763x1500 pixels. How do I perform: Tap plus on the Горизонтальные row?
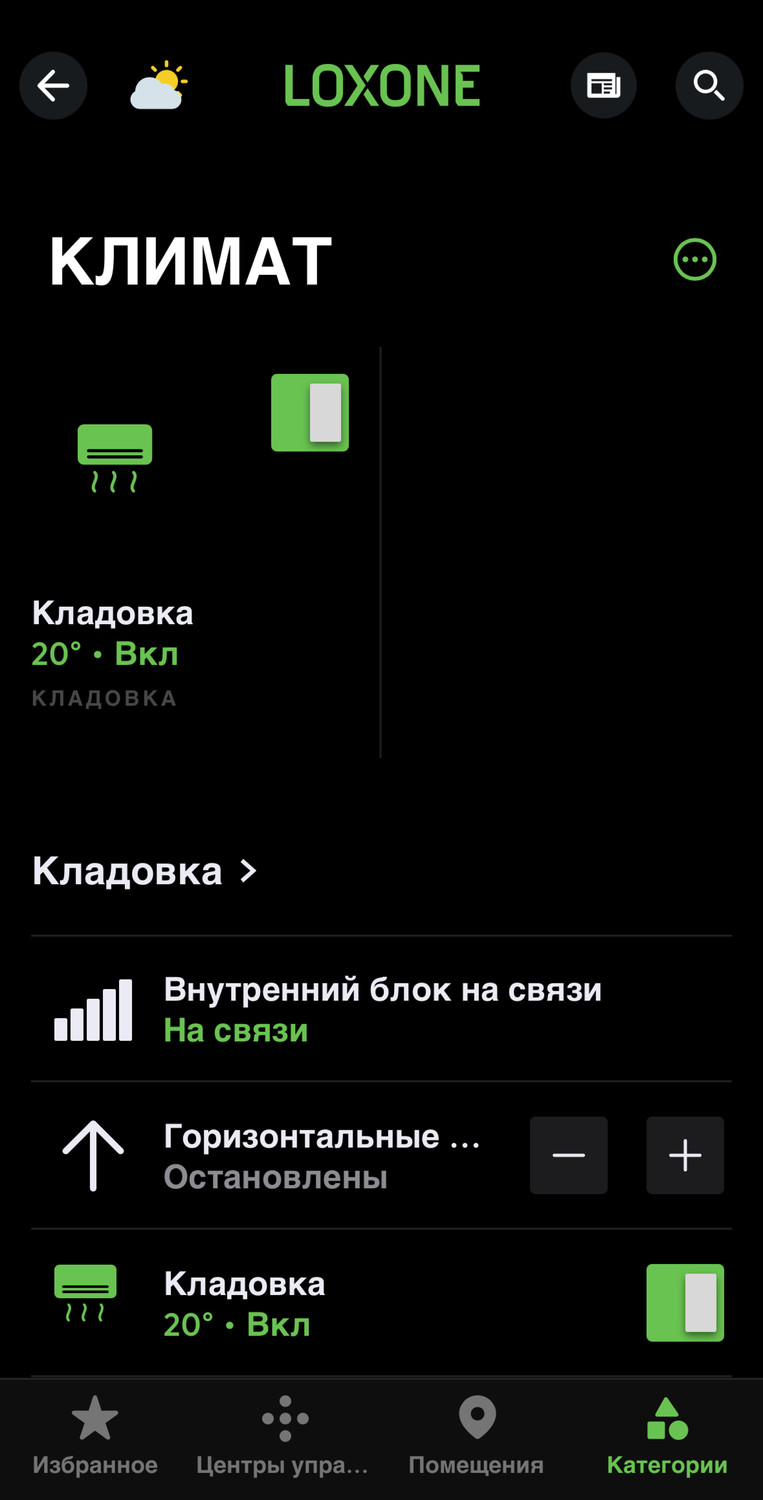click(x=685, y=1156)
